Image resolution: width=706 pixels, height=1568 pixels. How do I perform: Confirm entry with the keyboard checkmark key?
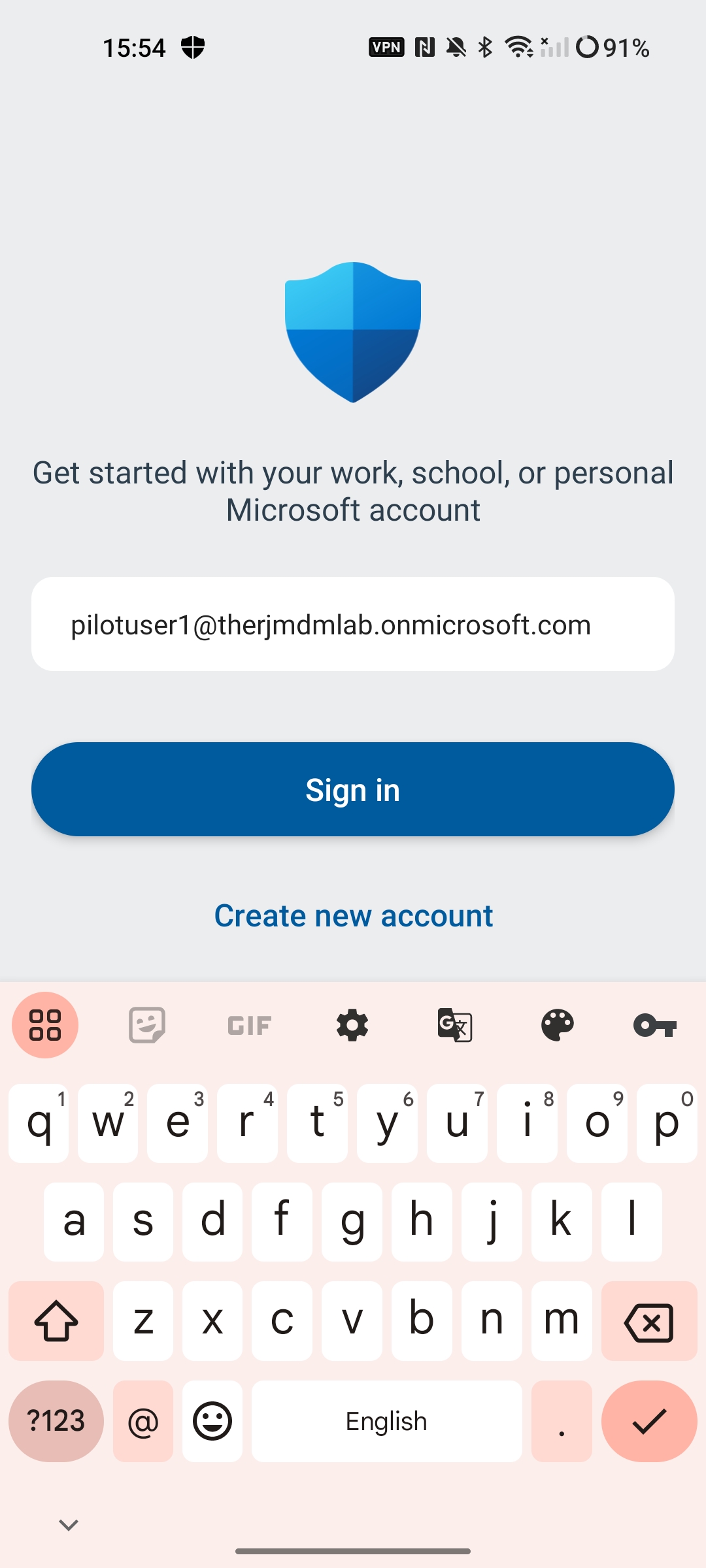(x=648, y=1422)
